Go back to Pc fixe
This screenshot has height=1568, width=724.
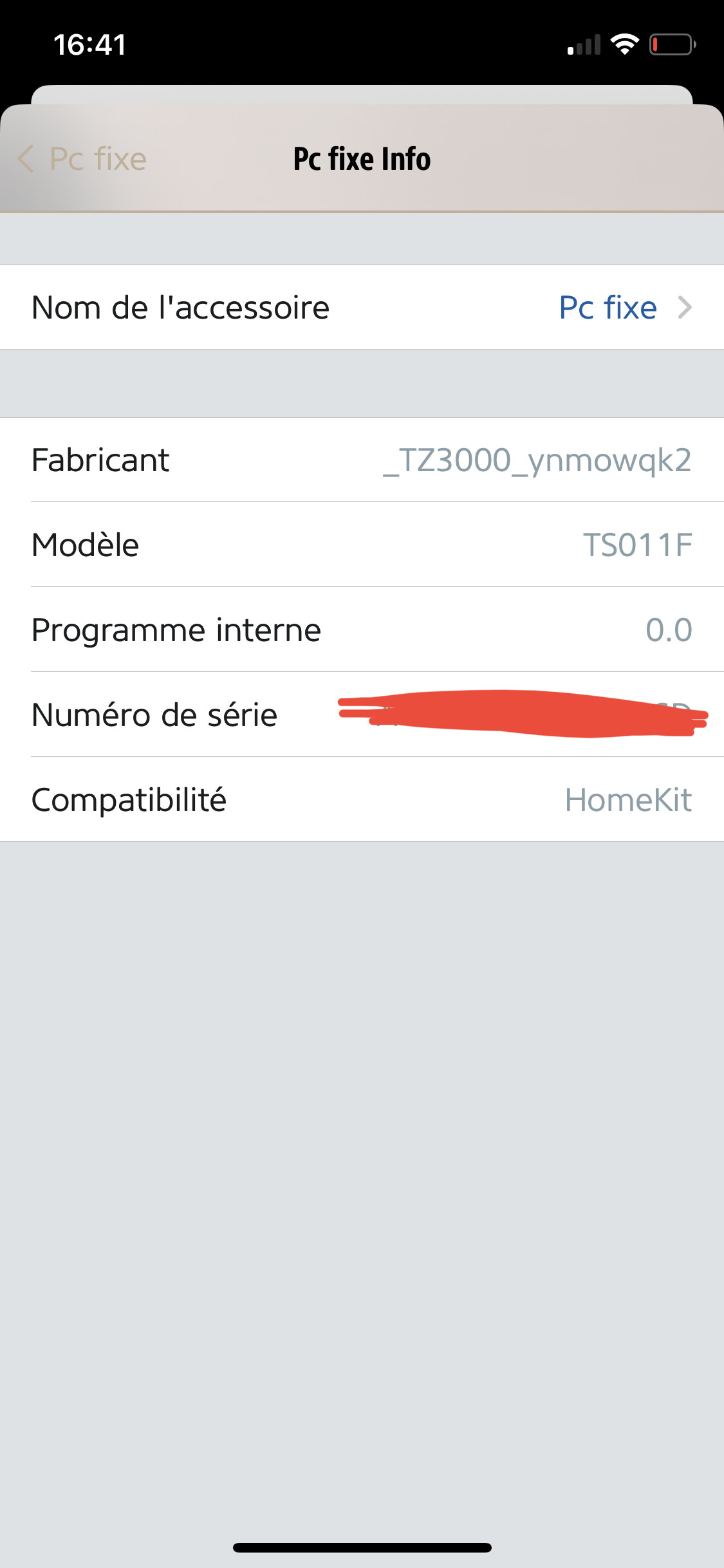point(82,159)
